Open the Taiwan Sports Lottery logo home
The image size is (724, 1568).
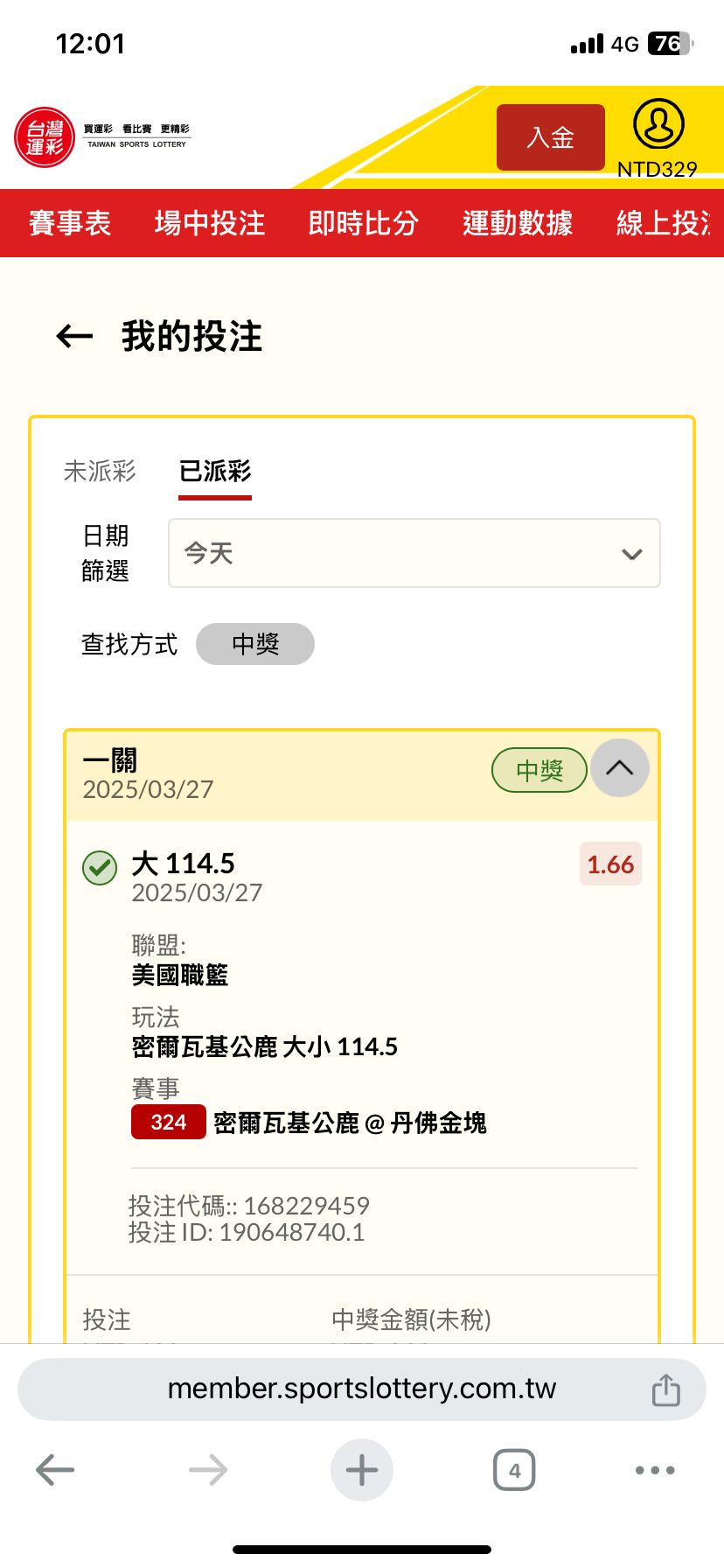click(x=102, y=137)
